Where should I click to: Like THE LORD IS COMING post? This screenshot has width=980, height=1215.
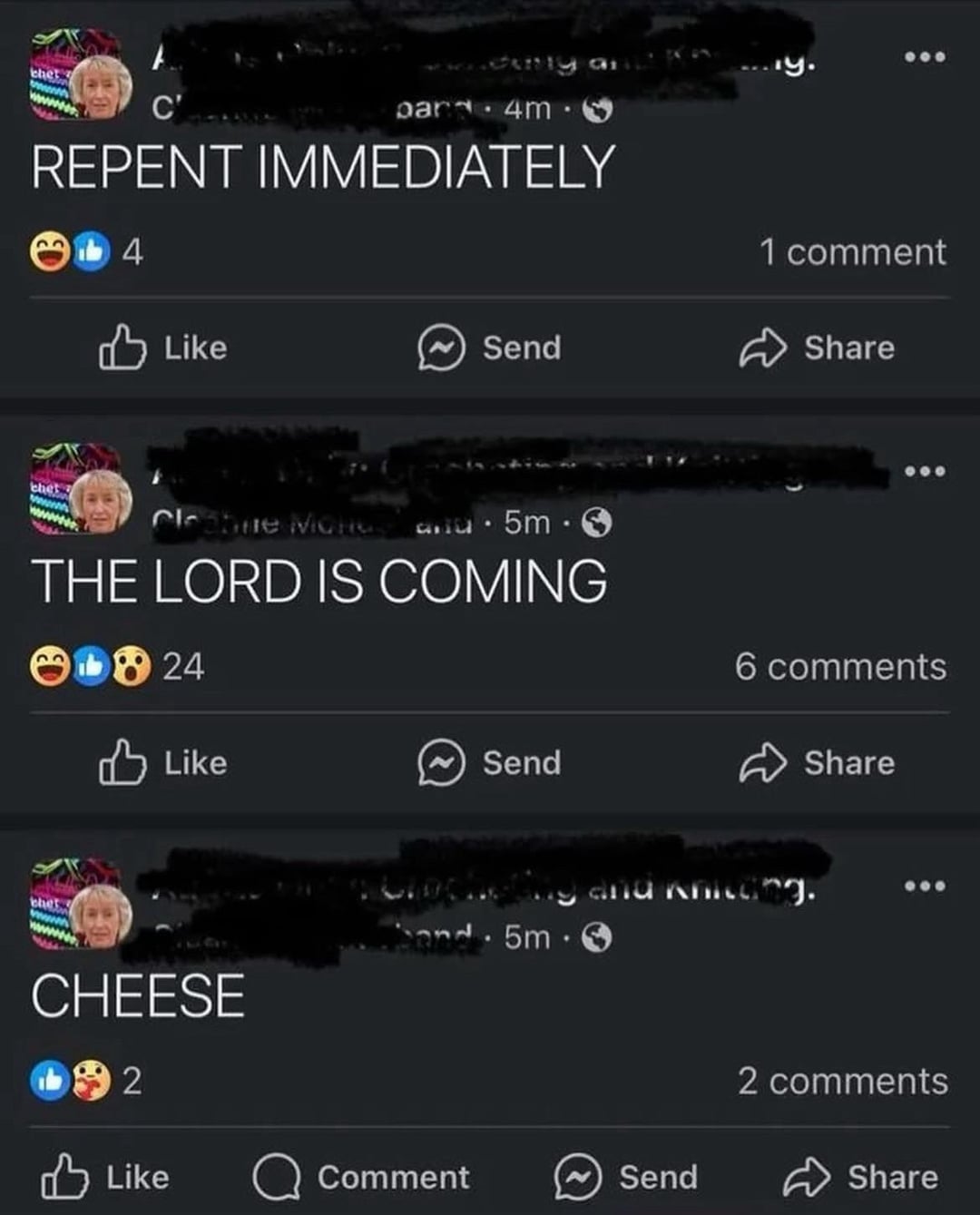pyautogui.click(x=163, y=763)
